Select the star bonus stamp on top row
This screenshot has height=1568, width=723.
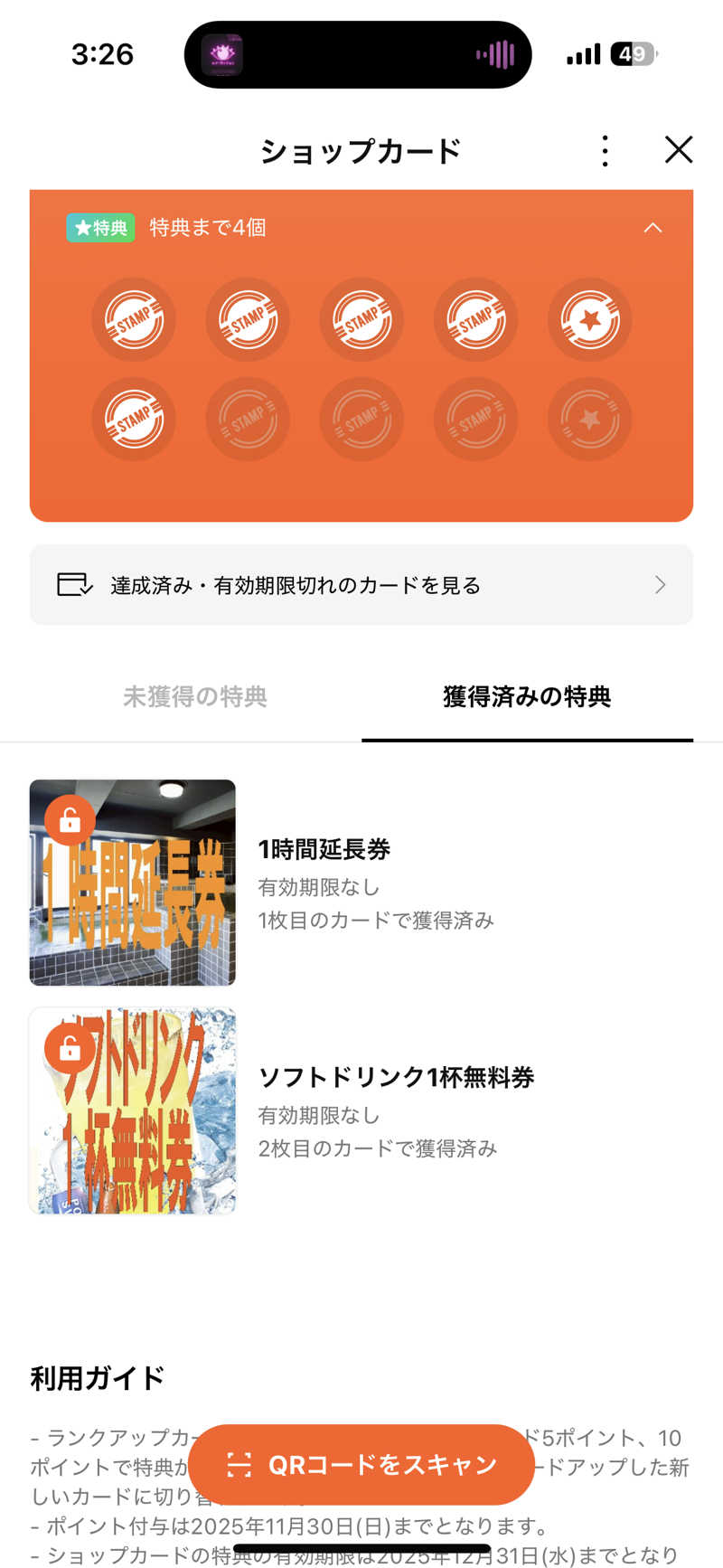tap(589, 320)
